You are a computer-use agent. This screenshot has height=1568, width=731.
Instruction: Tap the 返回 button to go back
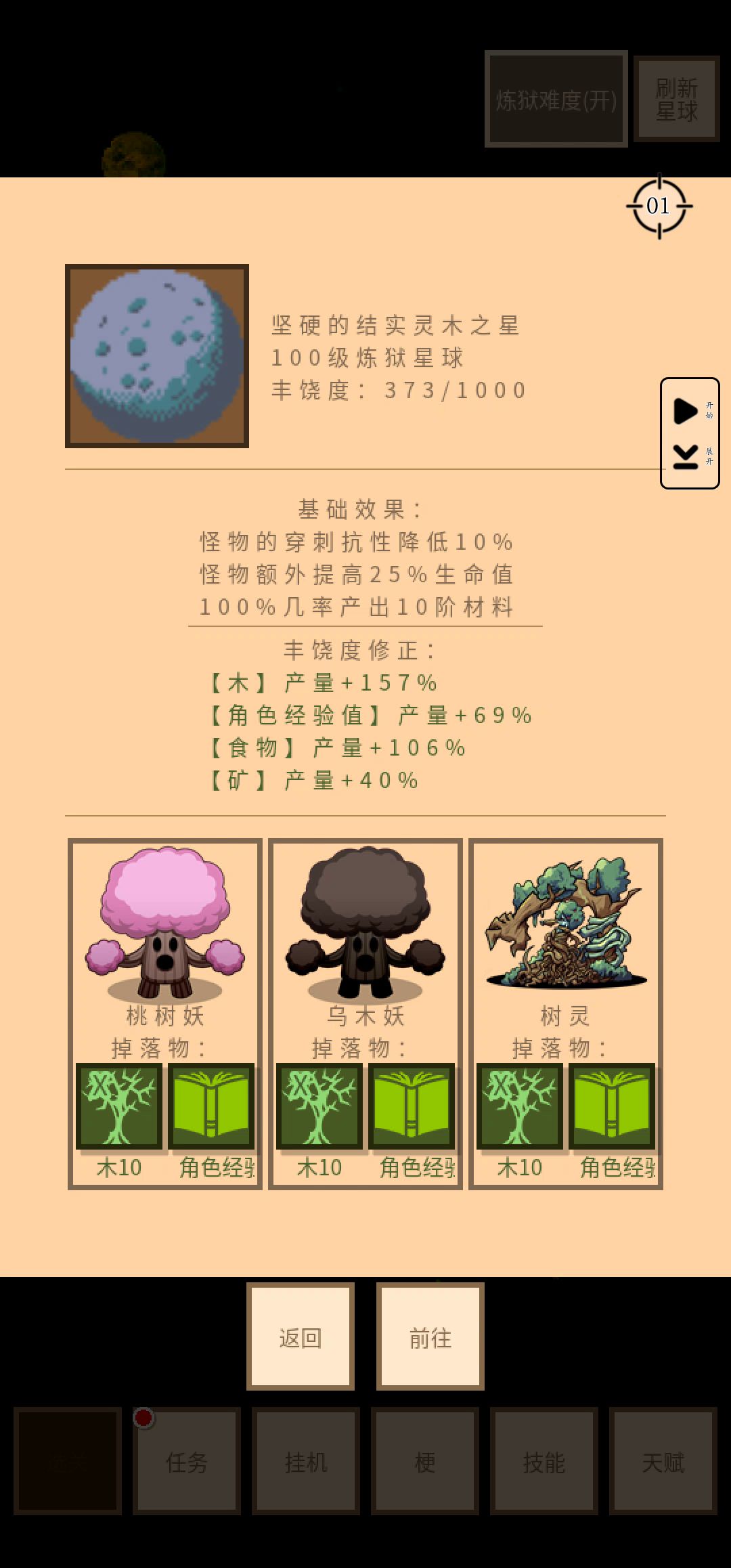coord(301,1337)
